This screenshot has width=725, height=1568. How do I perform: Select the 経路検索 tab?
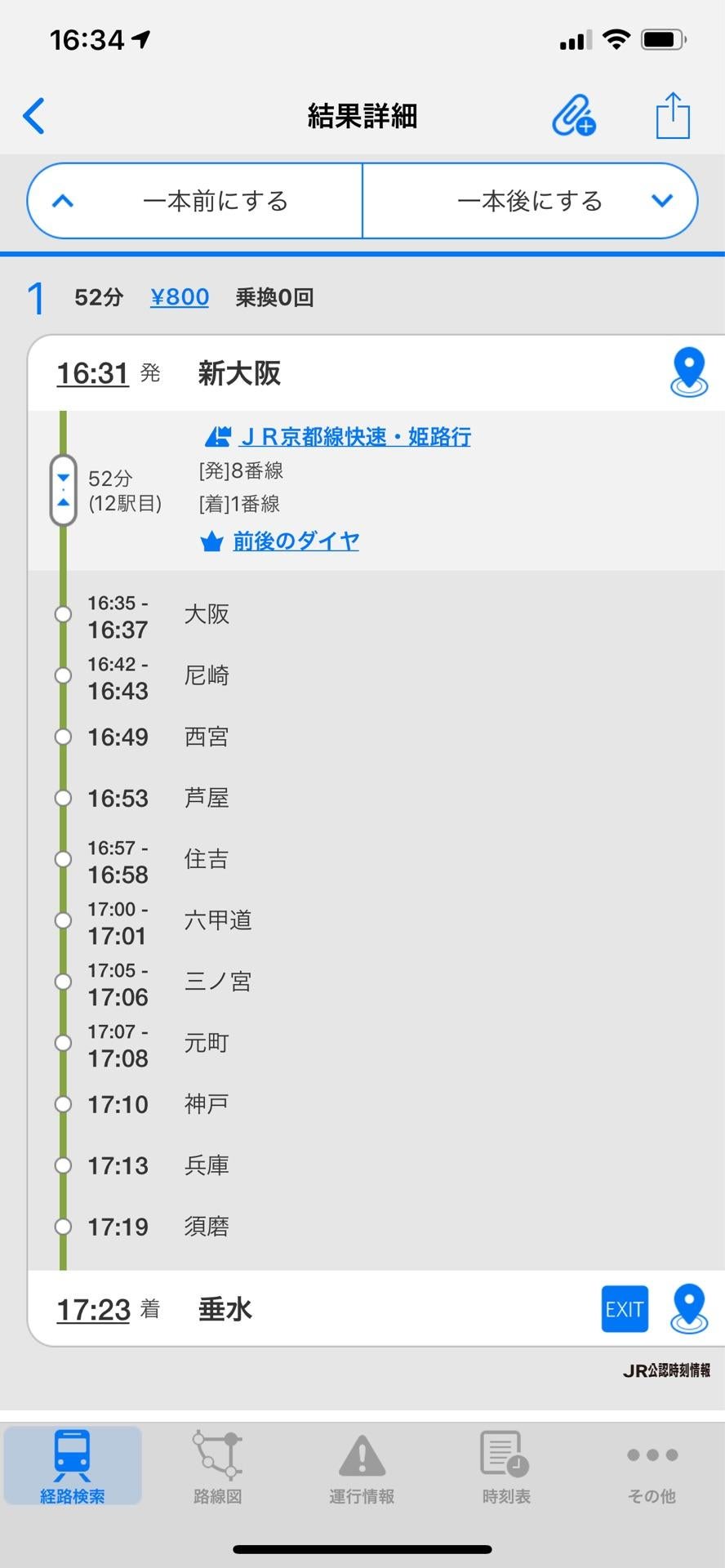tap(72, 1464)
